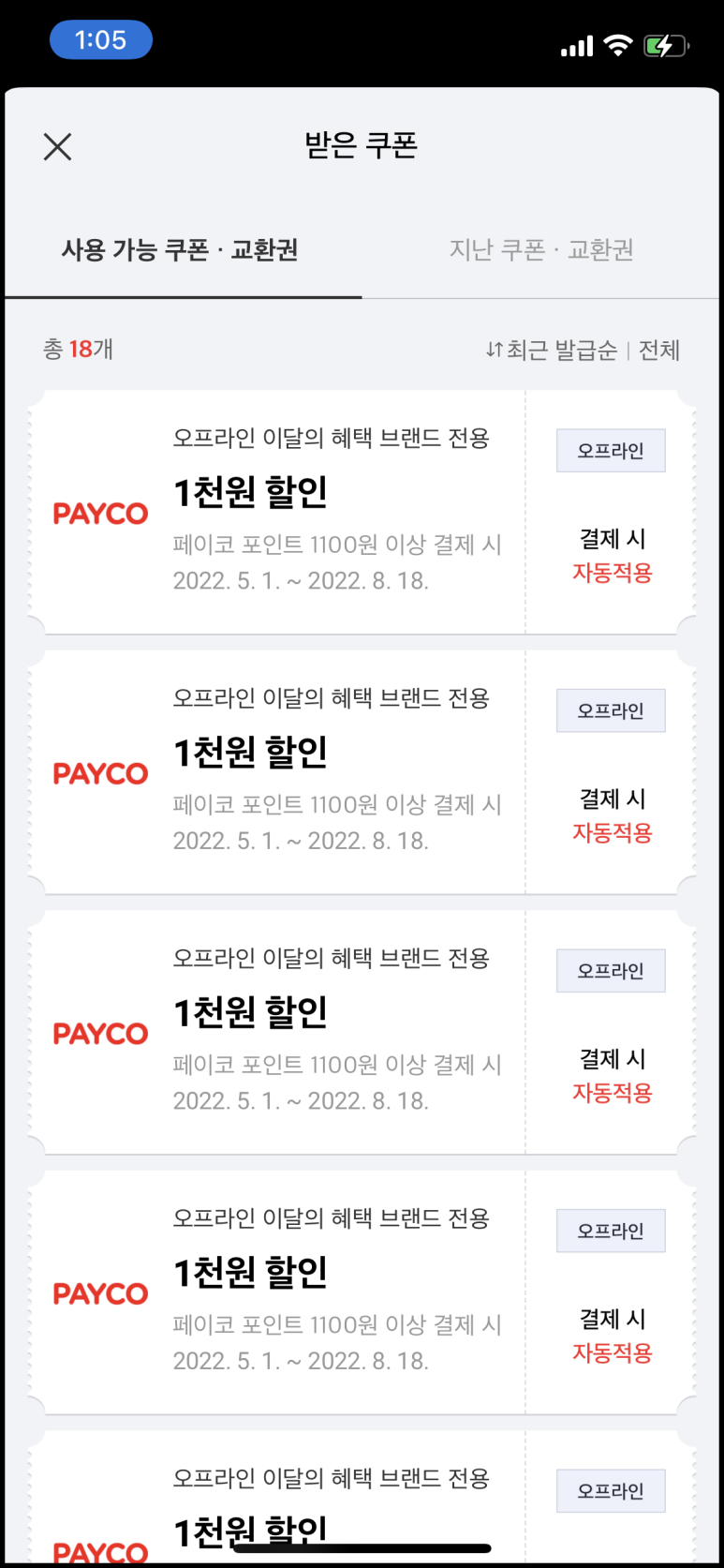Switch to 지난 쿠폰 · 교환권 tab
The image size is (724, 1568).
541,250
